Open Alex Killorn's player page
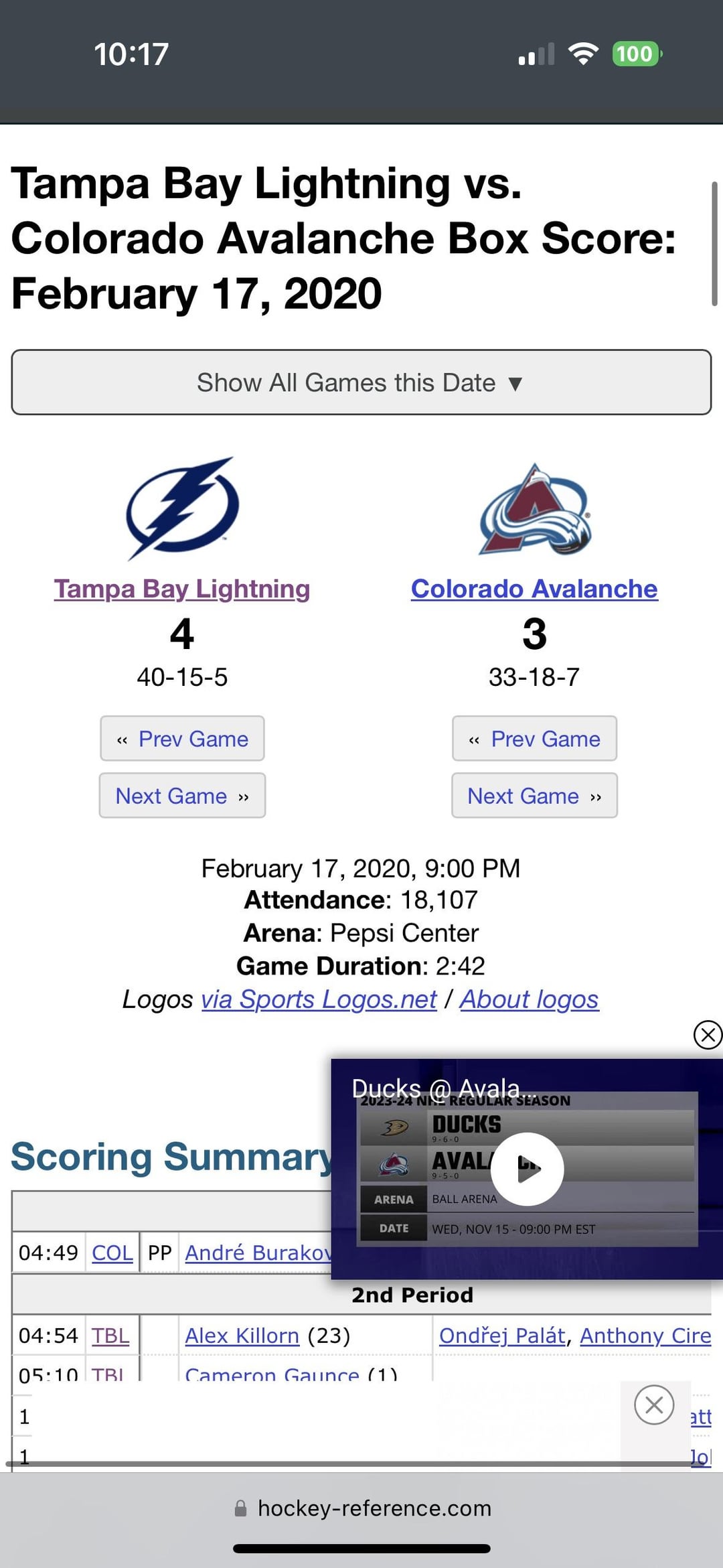 [242, 1336]
